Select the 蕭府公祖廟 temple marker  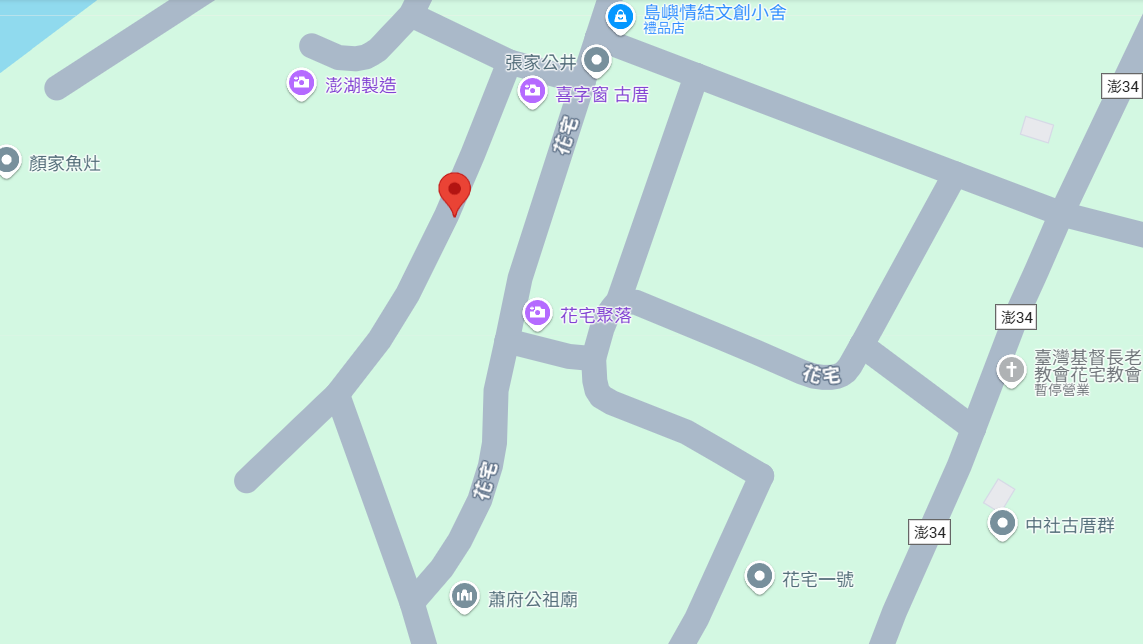pyautogui.click(x=464, y=597)
